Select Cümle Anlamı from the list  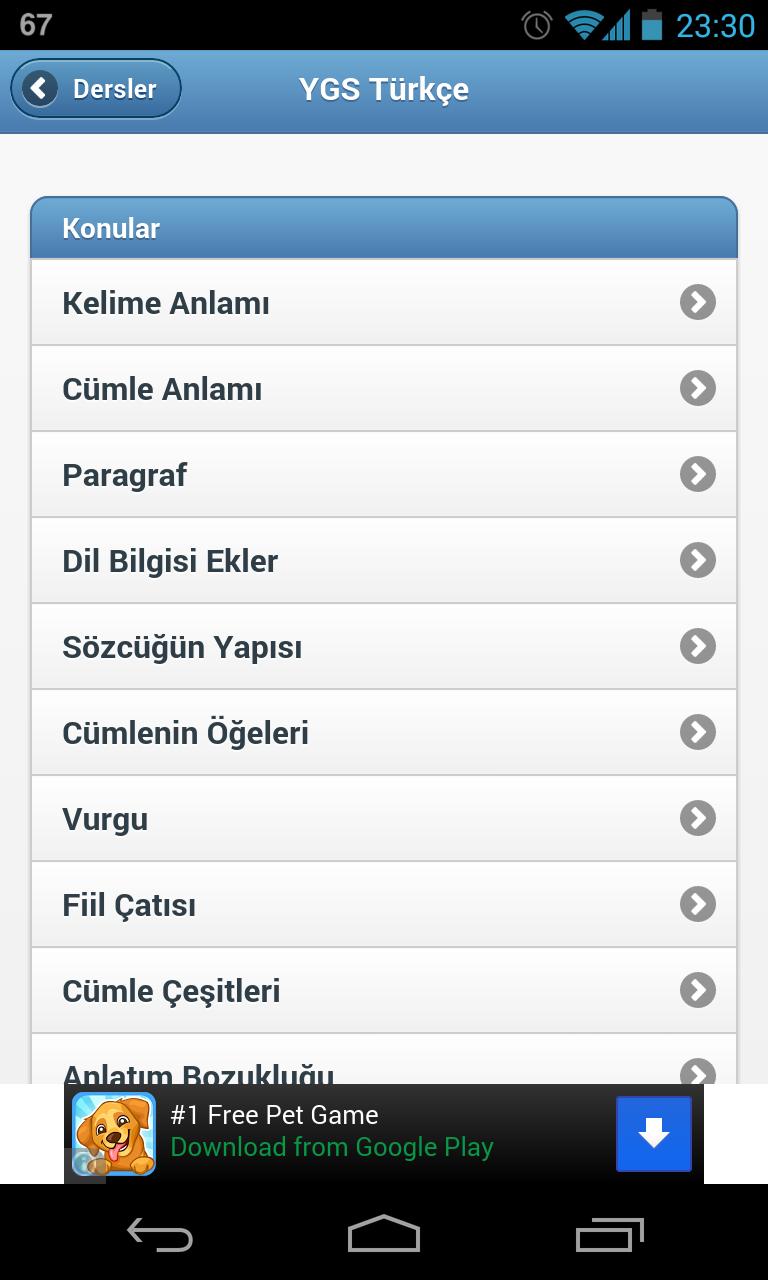[x=383, y=389]
